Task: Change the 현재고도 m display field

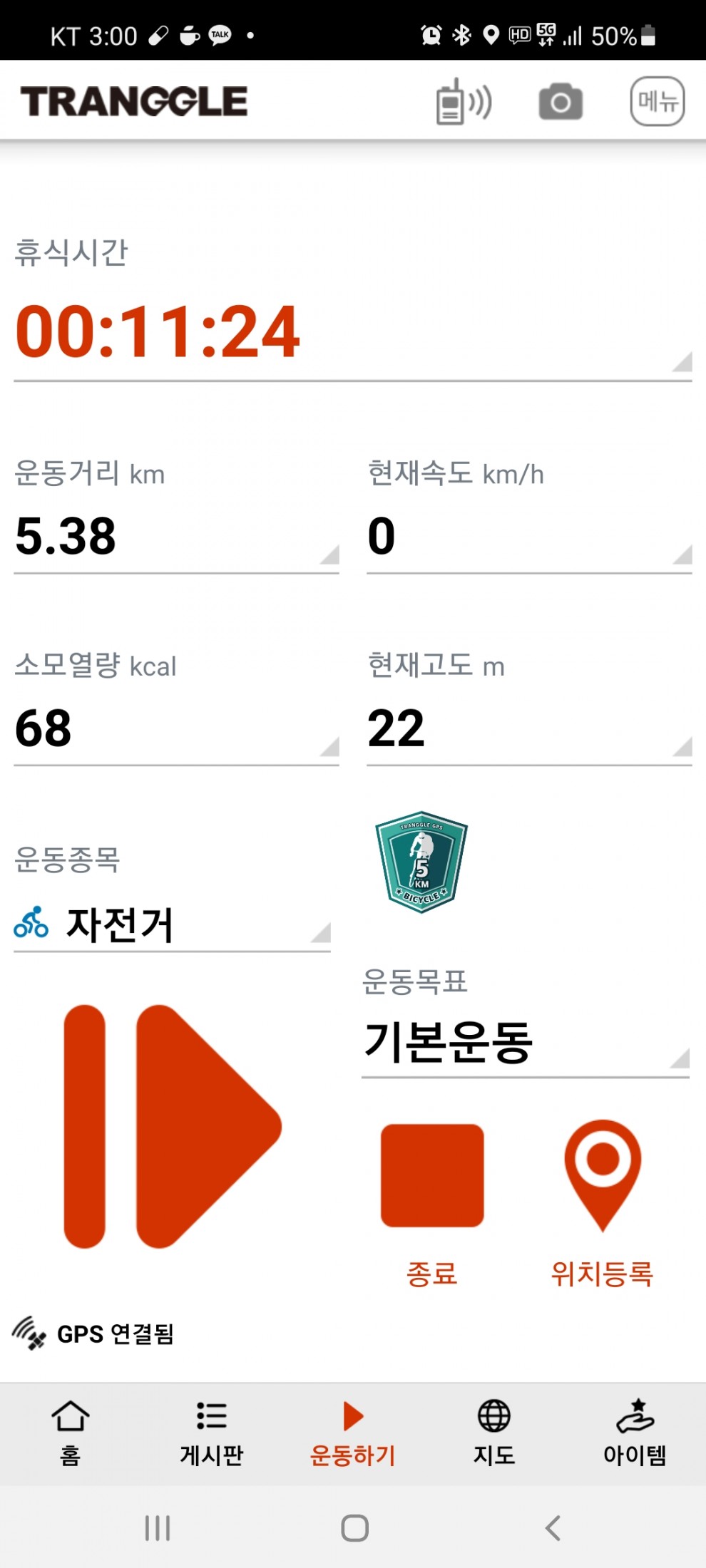Action: click(x=529, y=729)
